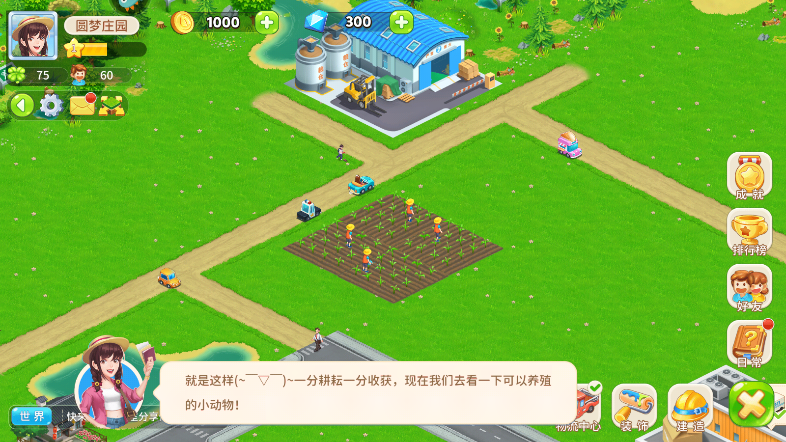
Task: Open the mail inbox envelope
Action: click(x=82, y=104)
